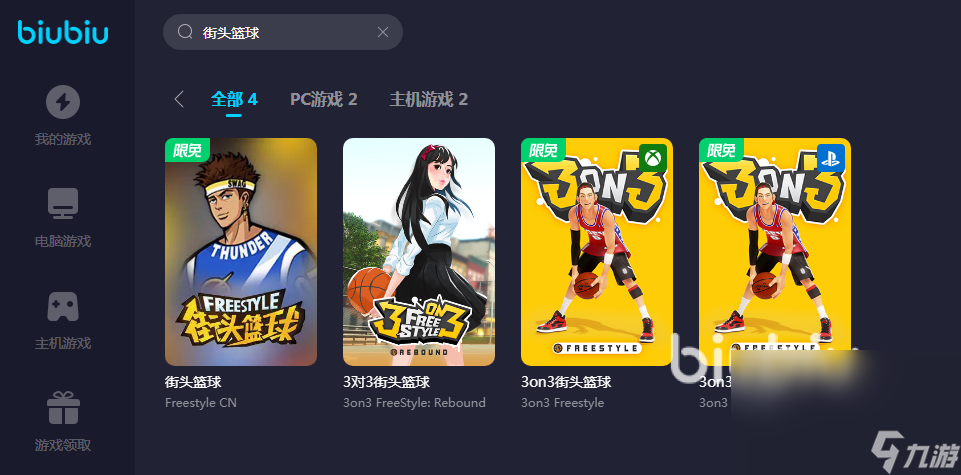Switch to the 主机游戏 2 tab

(x=428, y=99)
